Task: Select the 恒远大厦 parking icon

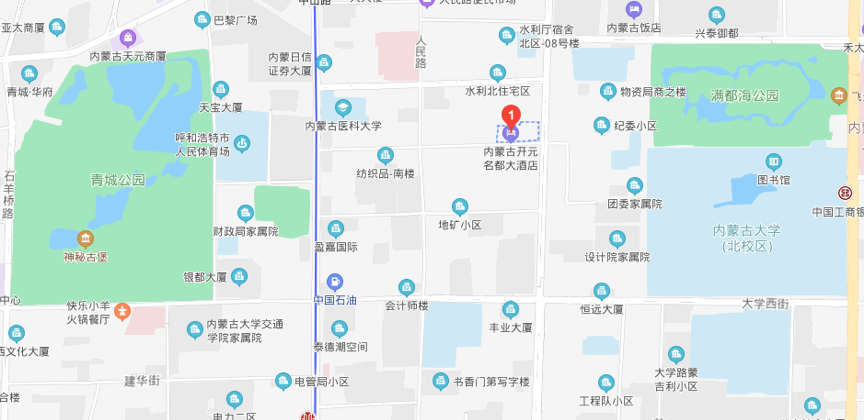Action: (x=601, y=292)
